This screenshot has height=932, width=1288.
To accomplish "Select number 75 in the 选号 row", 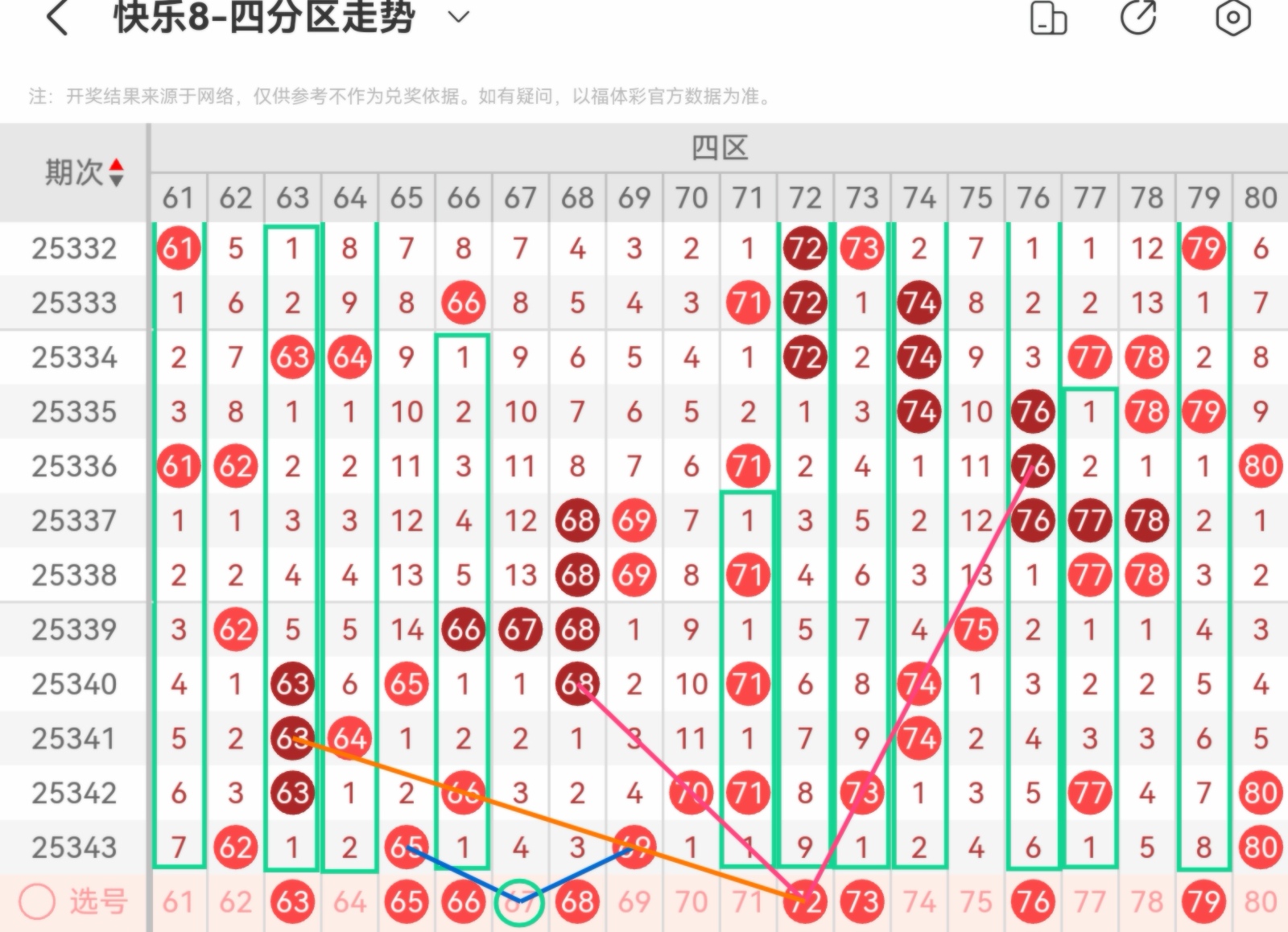I will coord(976,902).
